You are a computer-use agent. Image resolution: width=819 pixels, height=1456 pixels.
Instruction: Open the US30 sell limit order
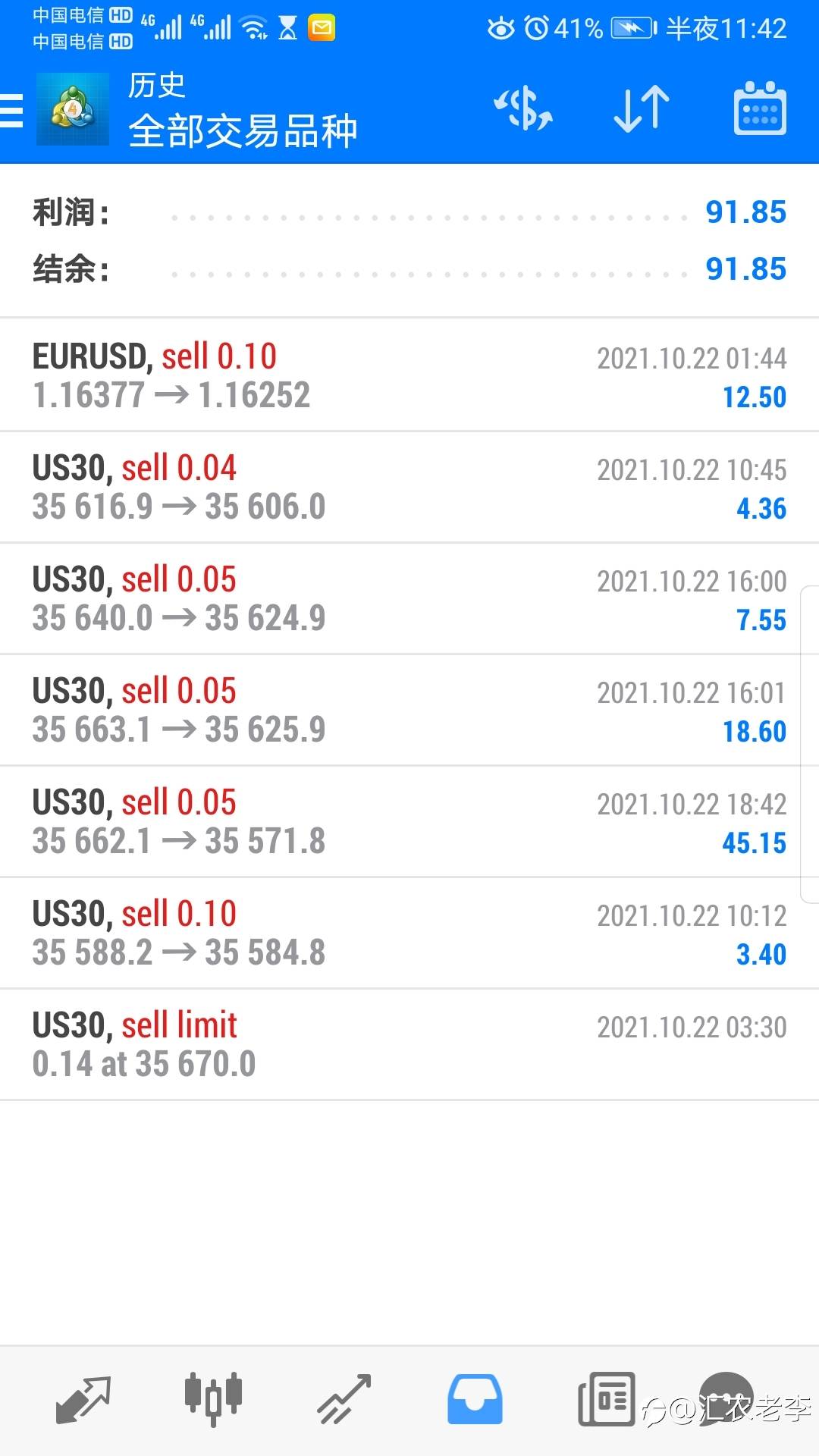point(409,1044)
